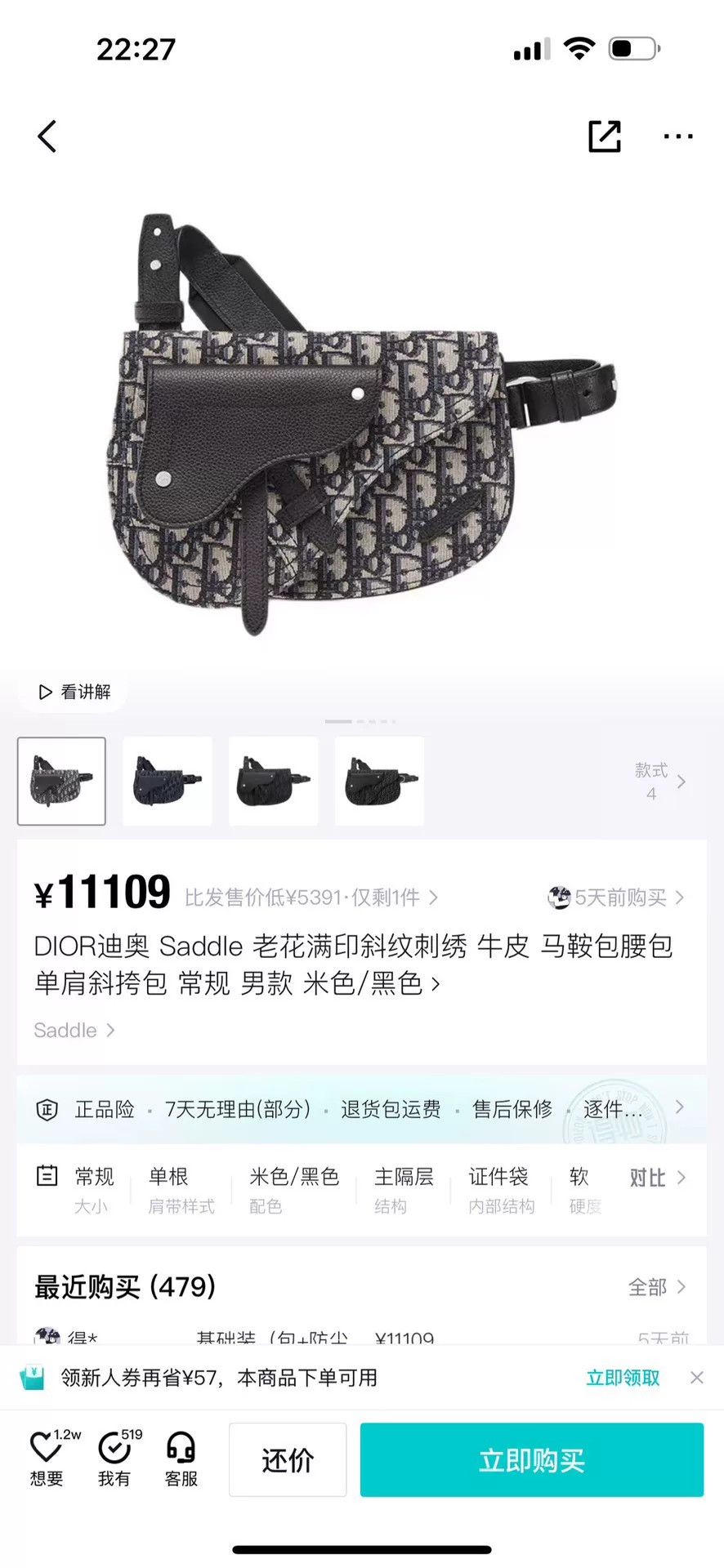The image size is (724, 1568).
Task: Claim coupon with 立即领取
Action: pos(623,1378)
